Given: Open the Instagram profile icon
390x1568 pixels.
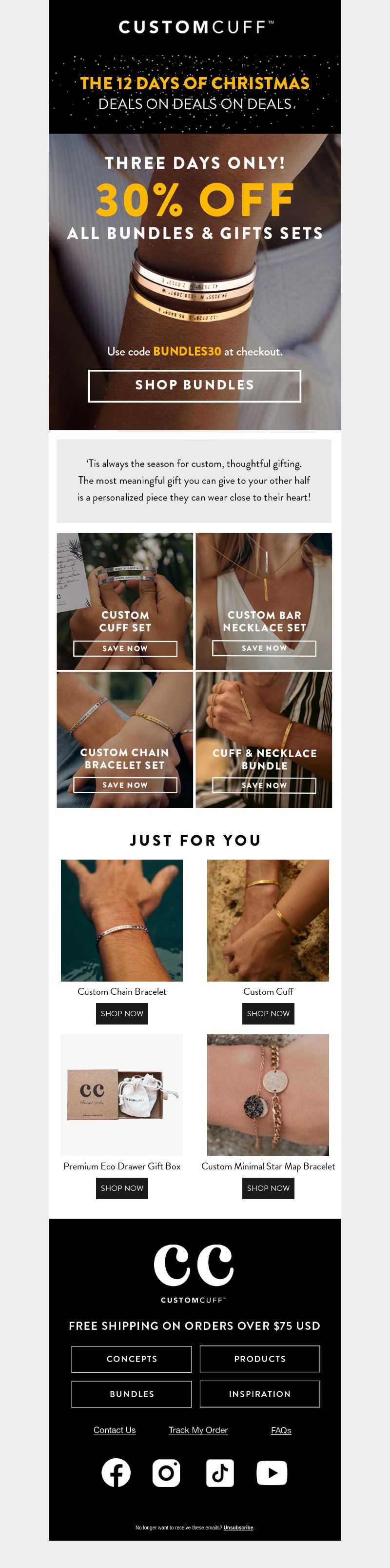Looking at the screenshot, I should pyautogui.click(x=166, y=1473).
